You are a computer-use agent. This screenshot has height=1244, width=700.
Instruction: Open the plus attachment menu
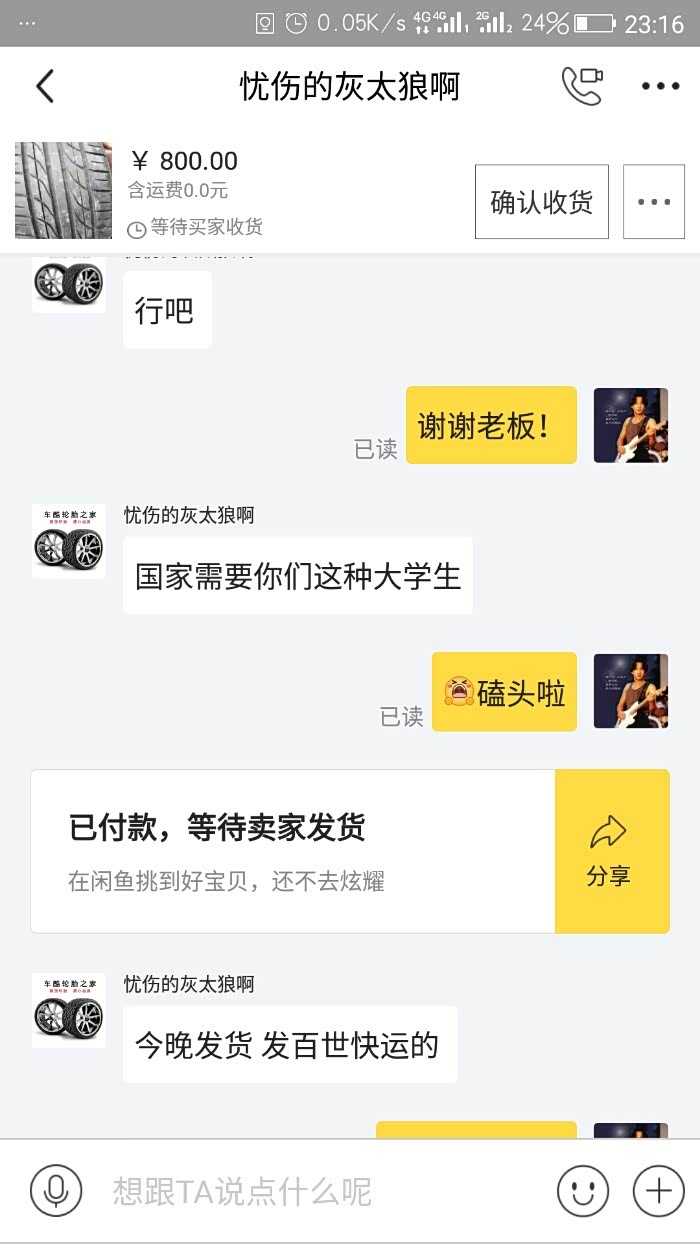658,1190
